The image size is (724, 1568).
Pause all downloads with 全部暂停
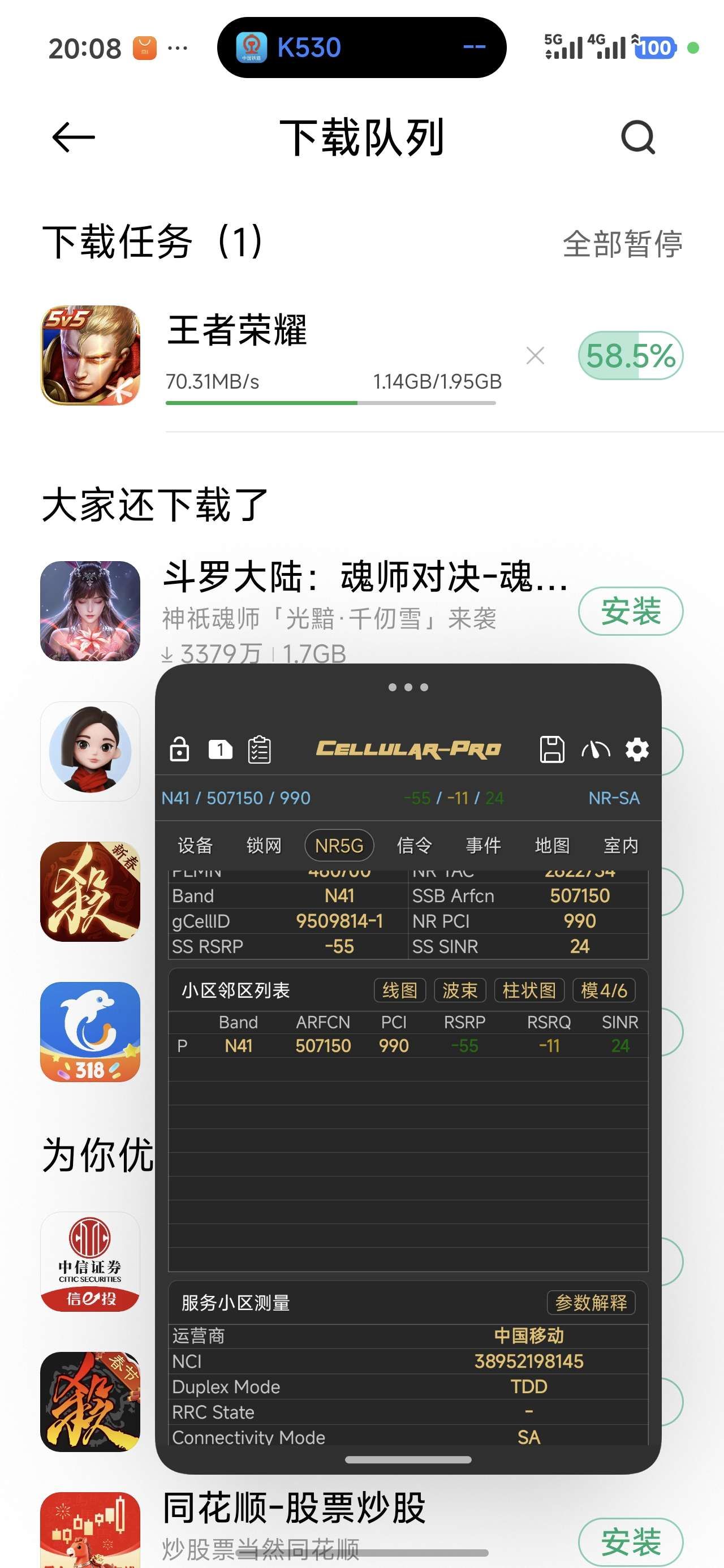tap(622, 243)
